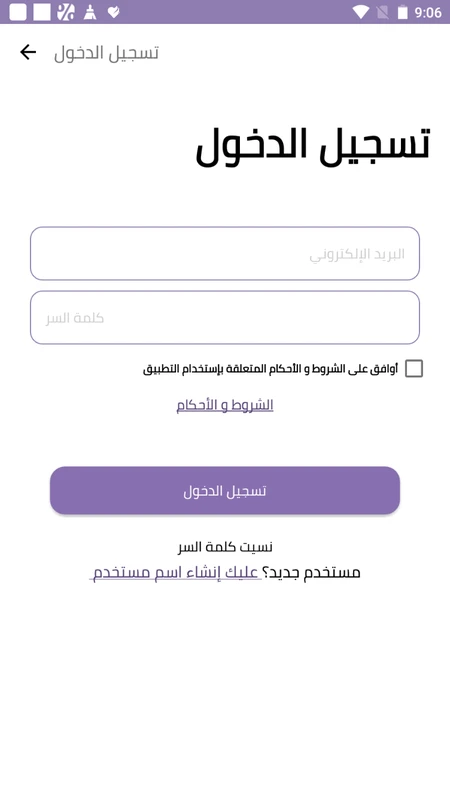Tap the purple تسجيل الدخول button
Screen dimensions: 450x800
point(224,490)
